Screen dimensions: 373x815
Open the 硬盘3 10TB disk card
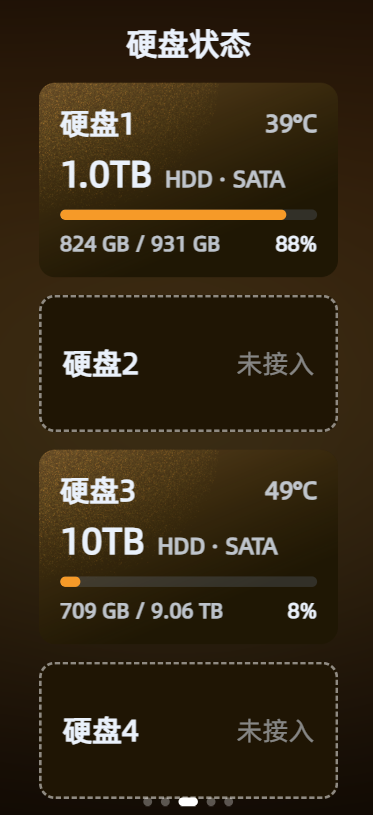point(188,547)
